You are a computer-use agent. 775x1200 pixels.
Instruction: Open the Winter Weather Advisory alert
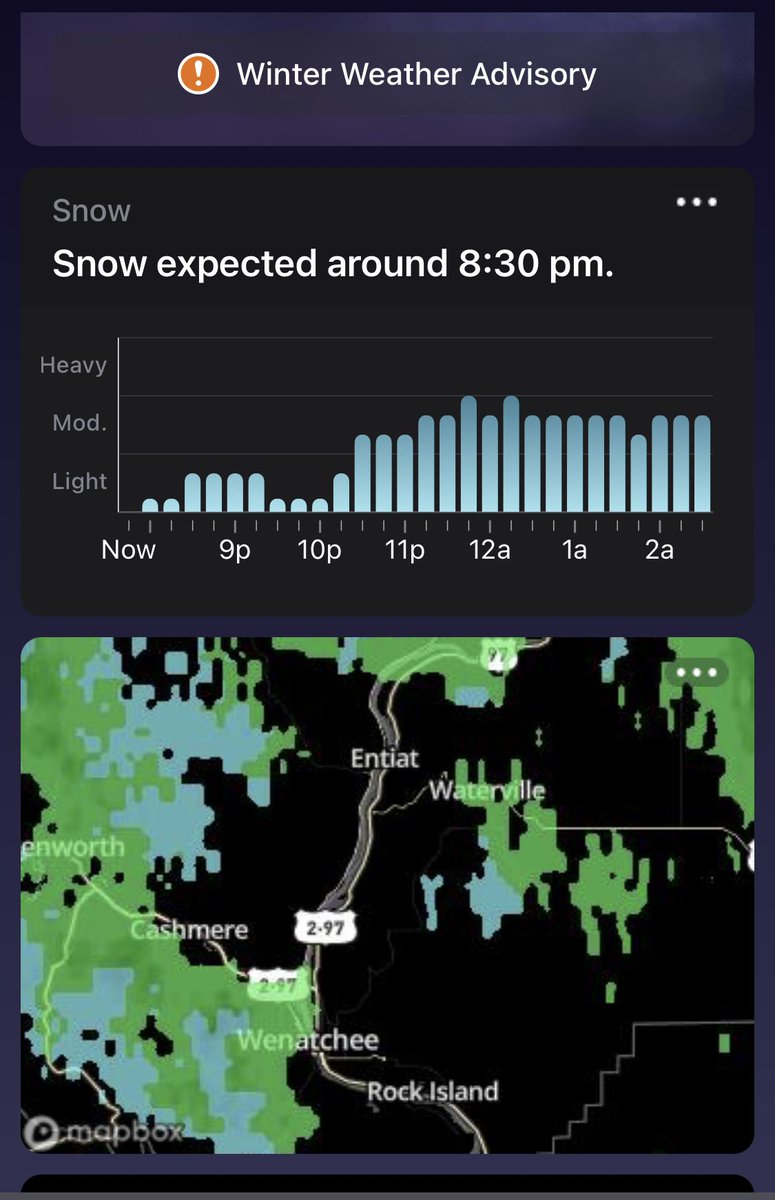(387, 74)
